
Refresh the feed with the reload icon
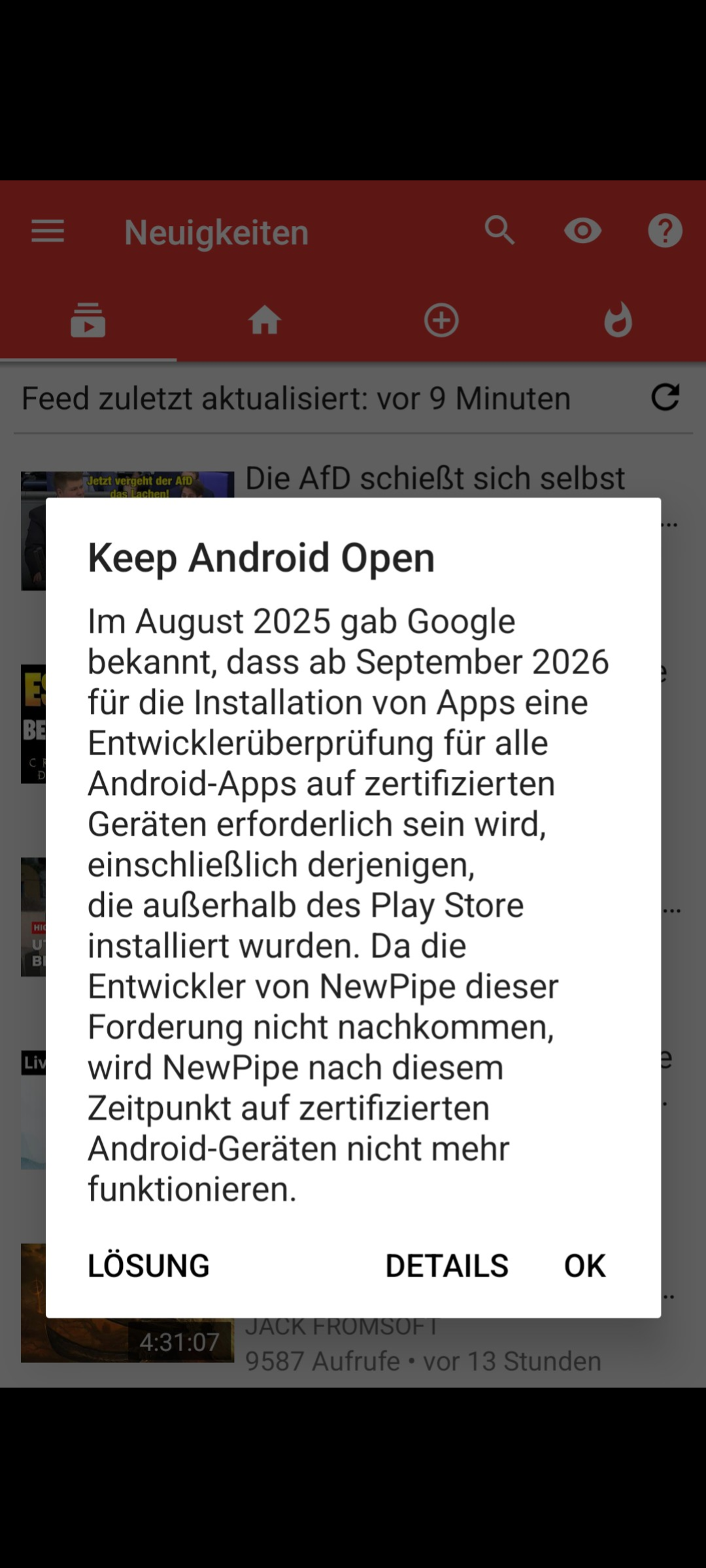click(665, 397)
